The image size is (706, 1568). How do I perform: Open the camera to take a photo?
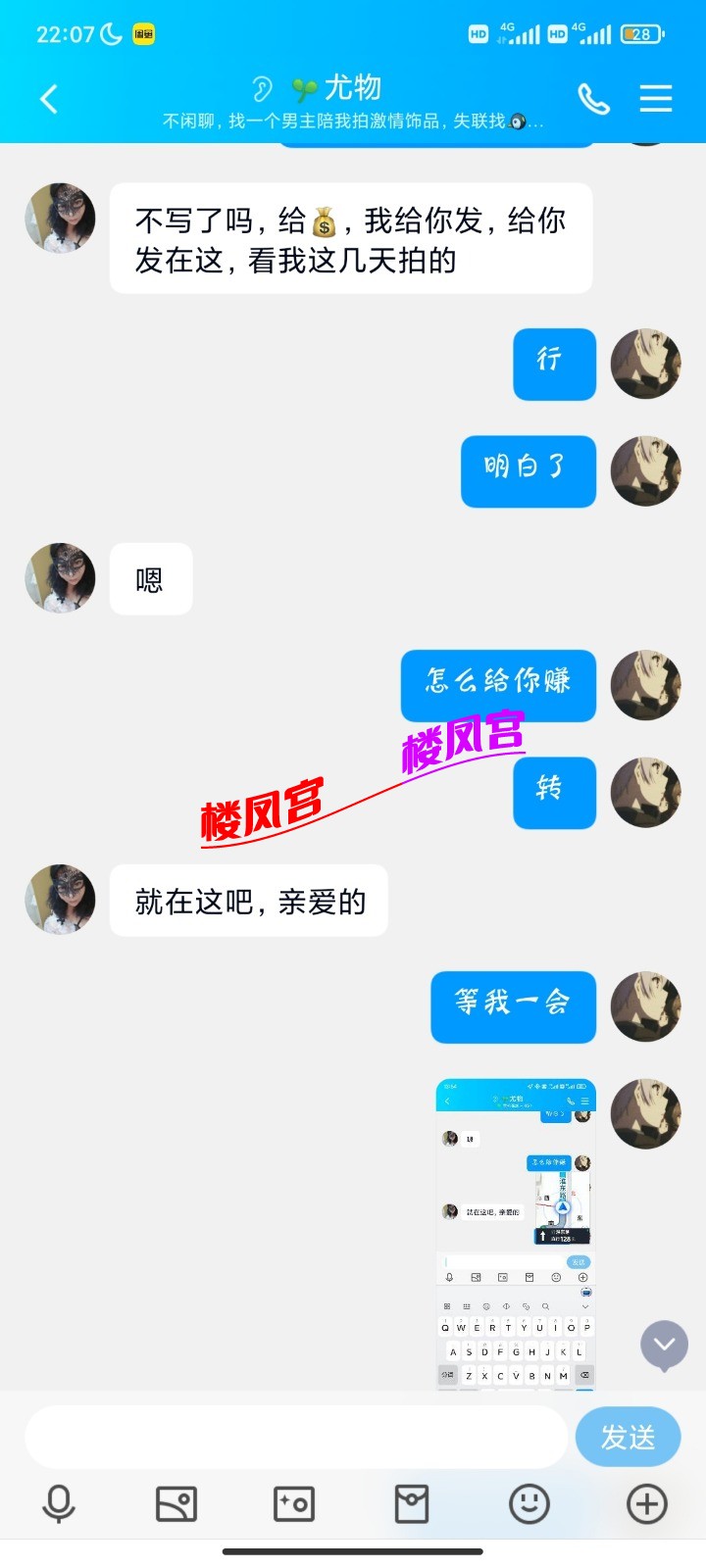point(294,1502)
